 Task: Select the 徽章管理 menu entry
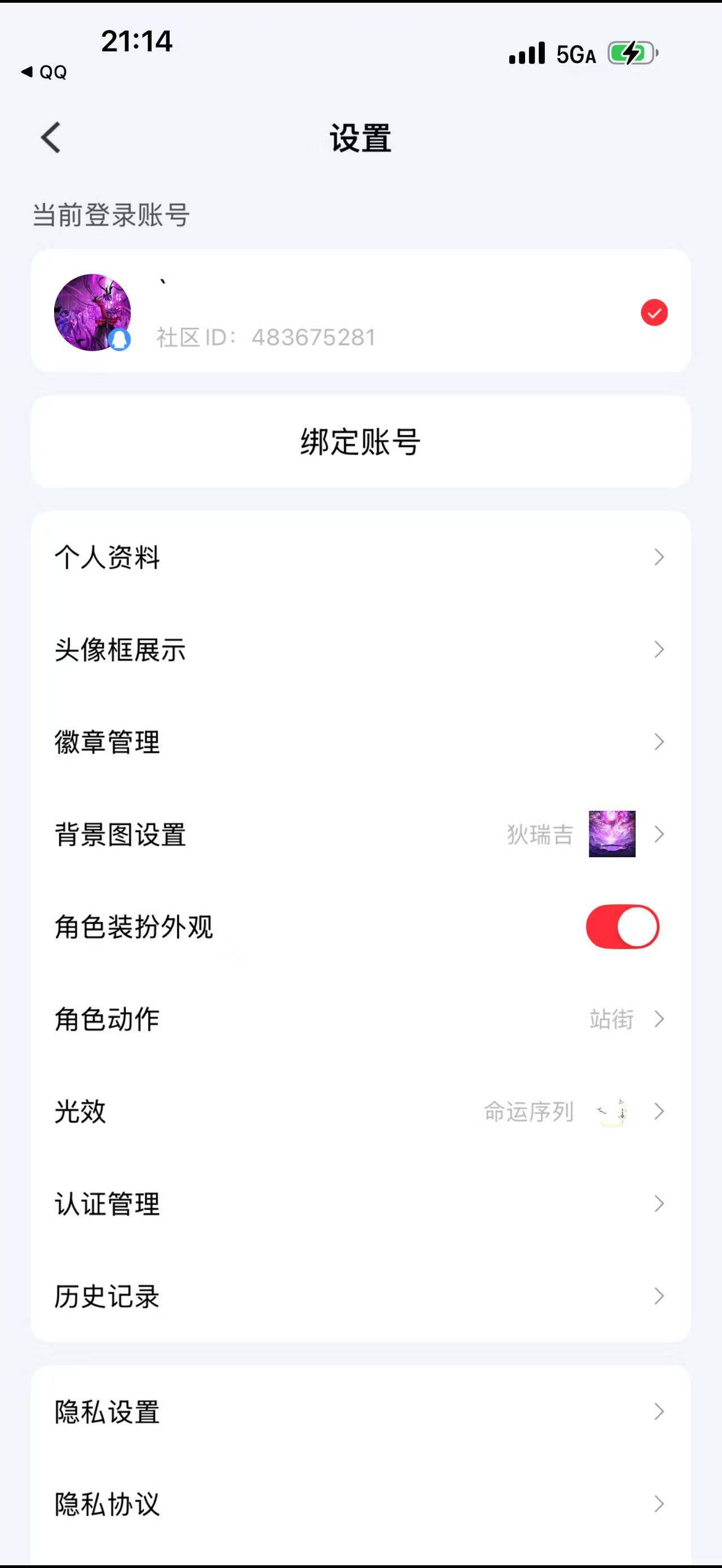(361, 743)
